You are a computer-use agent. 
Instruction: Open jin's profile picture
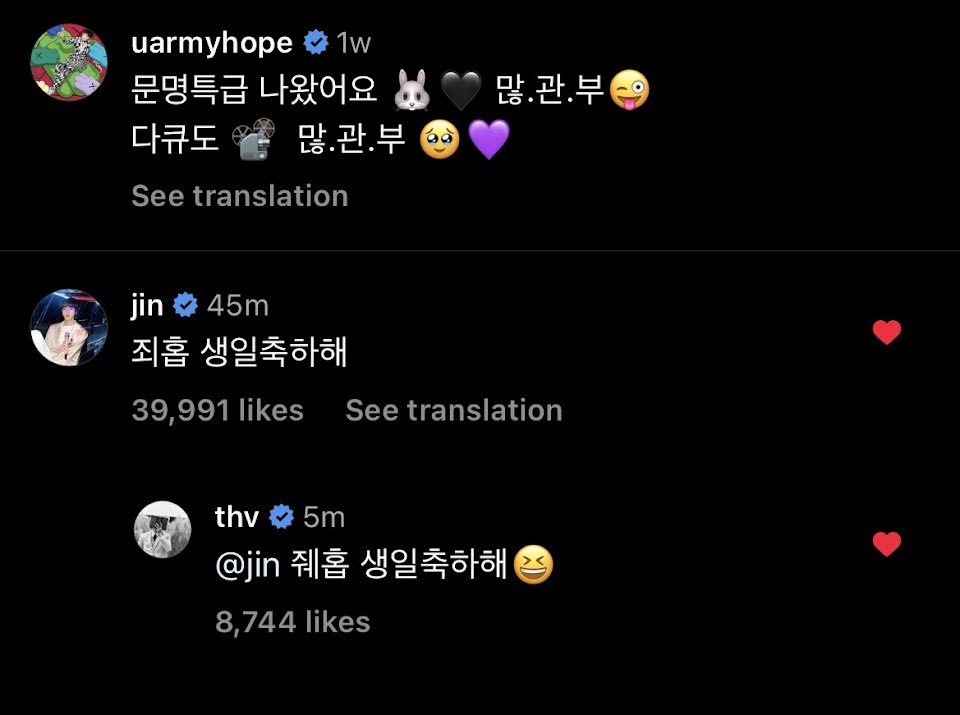click(69, 328)
